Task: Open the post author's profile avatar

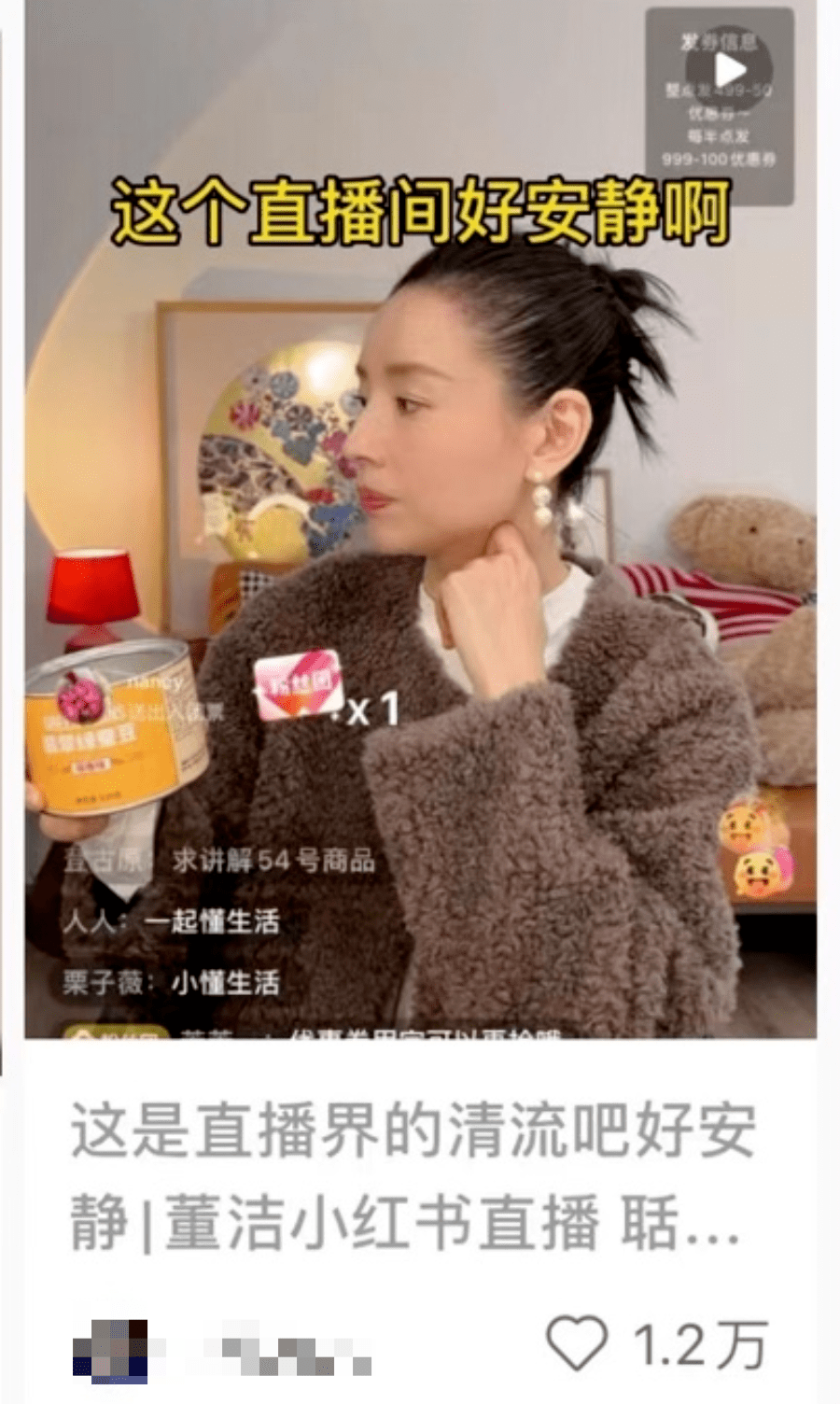Action: coord(110,1350)
